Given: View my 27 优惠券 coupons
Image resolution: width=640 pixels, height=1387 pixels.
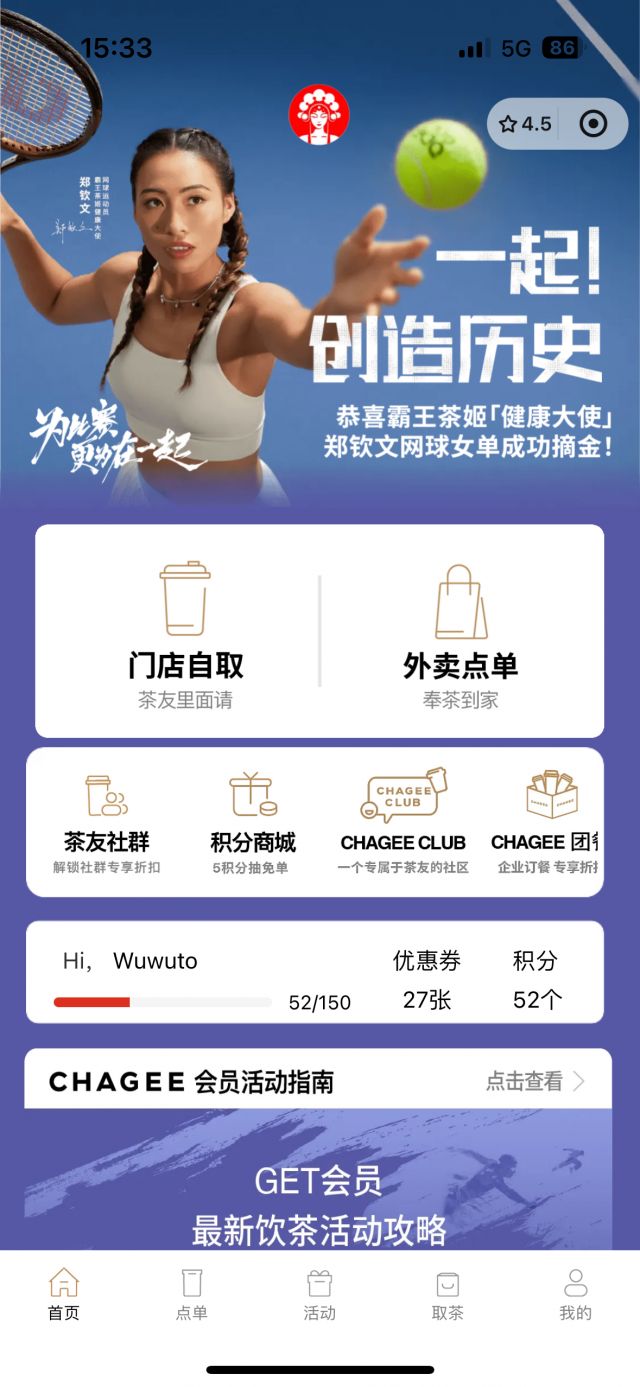Looking at the screenshot, I should 427,980.
